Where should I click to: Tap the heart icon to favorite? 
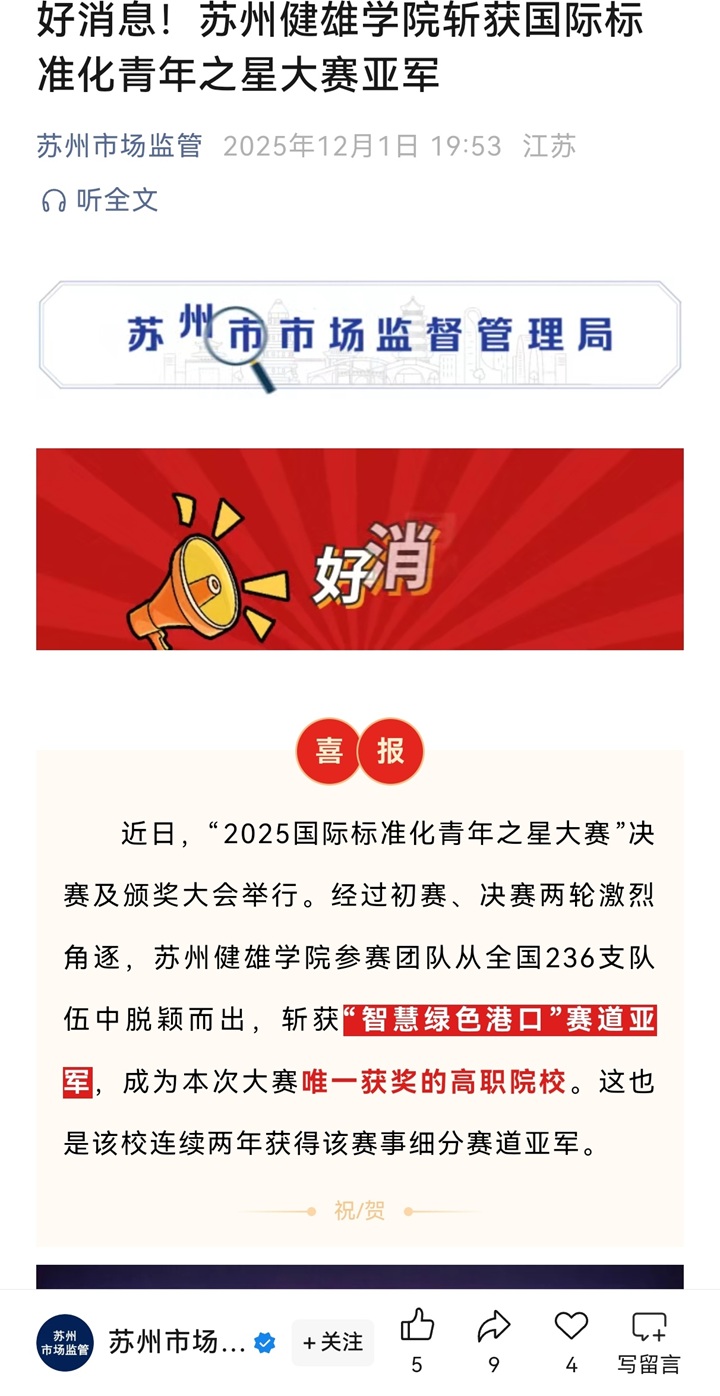coord(571,1328)
